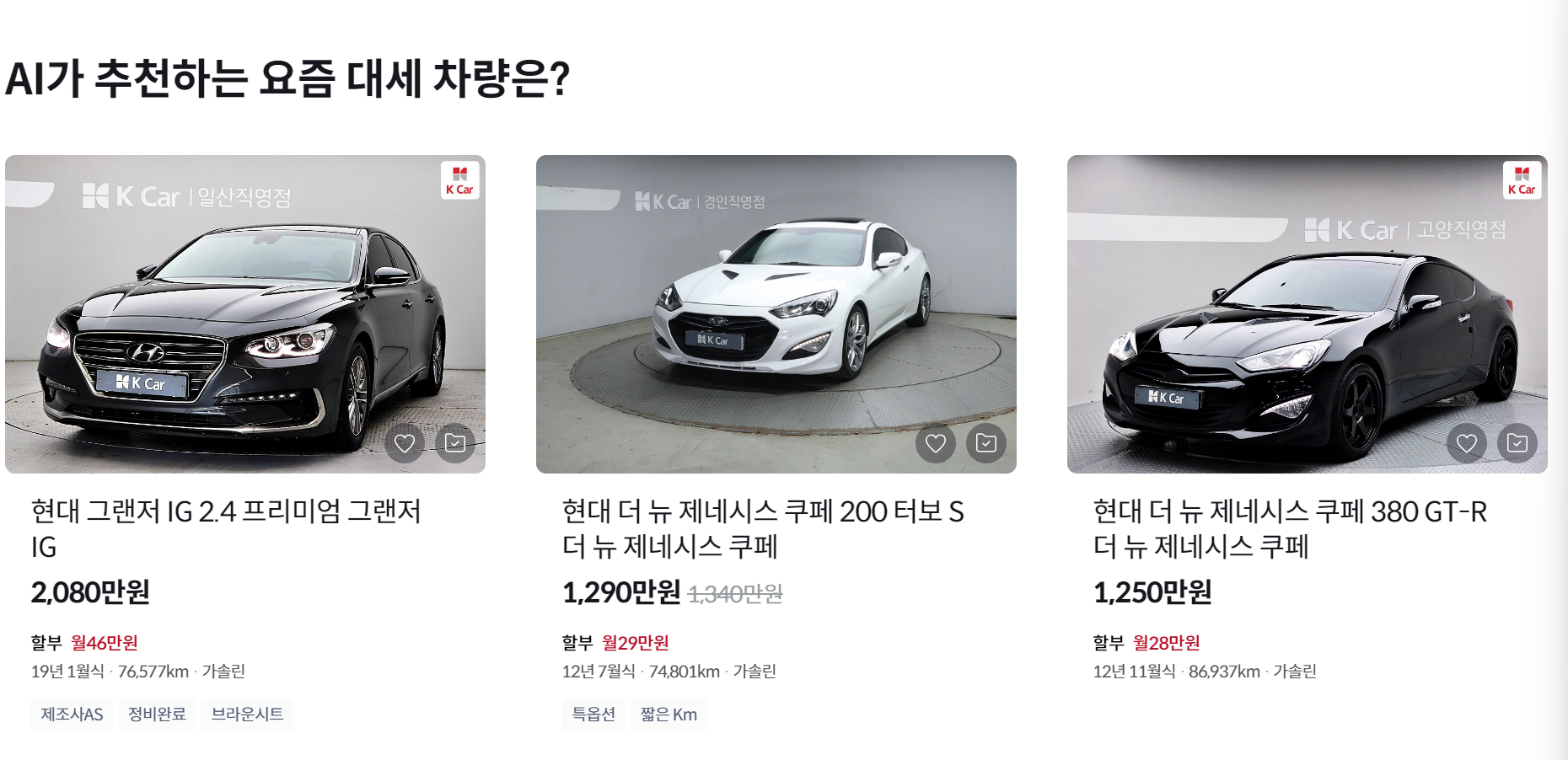Viewport: 1568px width, 760px height.
Task: Like the 그랜저 IG 2.4 프리미엄 car
Action: point(405,443)
